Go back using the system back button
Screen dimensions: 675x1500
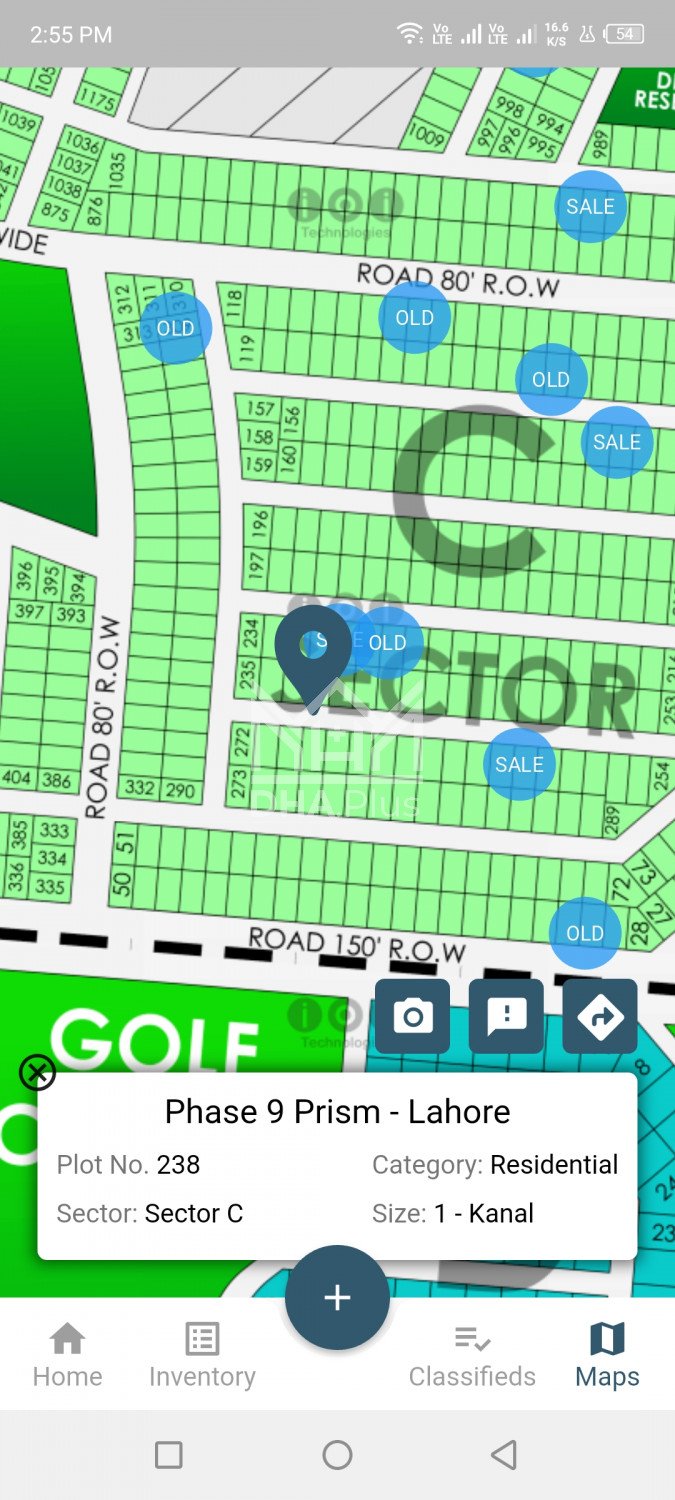pos(505,1454)
